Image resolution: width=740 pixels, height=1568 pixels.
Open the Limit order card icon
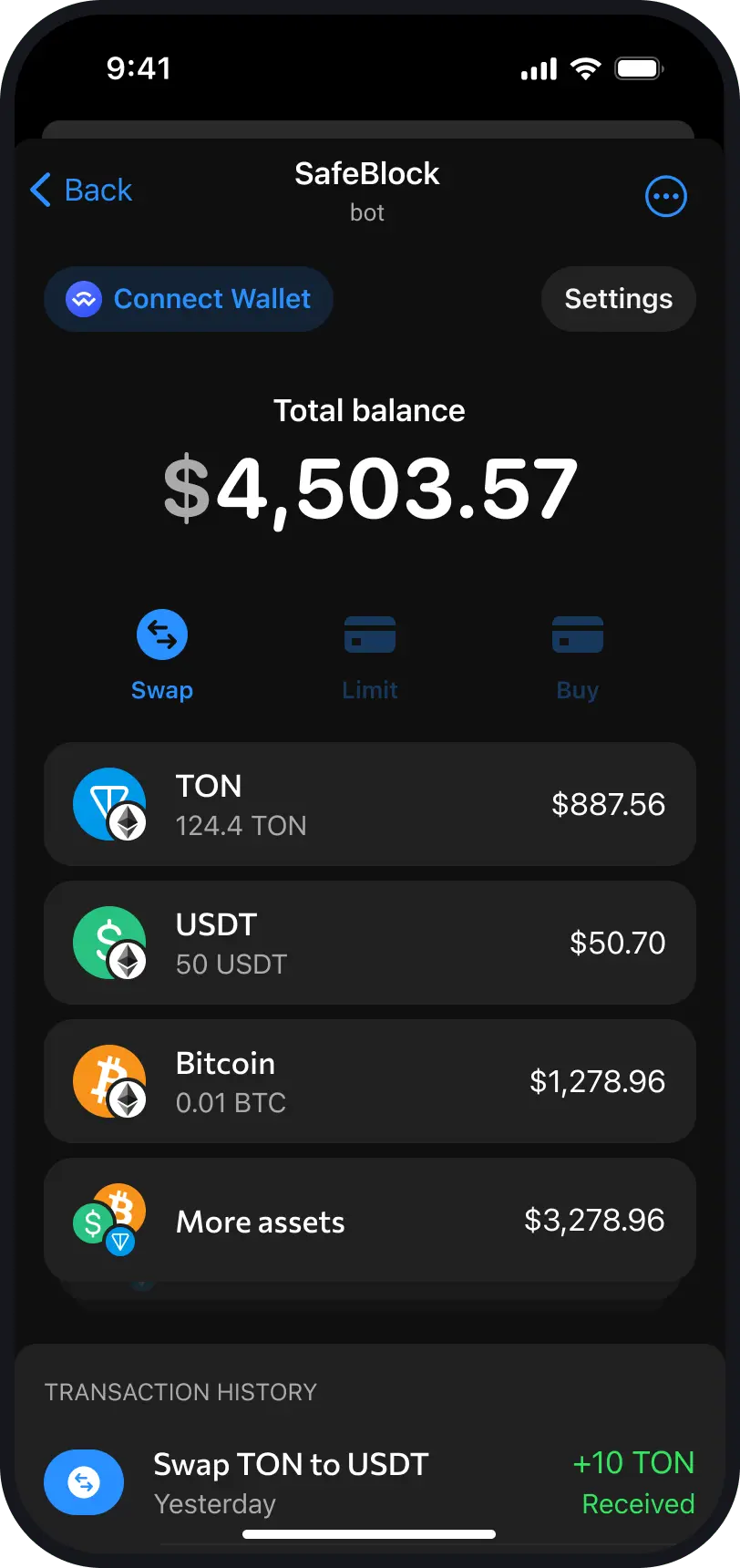point(370,634)
